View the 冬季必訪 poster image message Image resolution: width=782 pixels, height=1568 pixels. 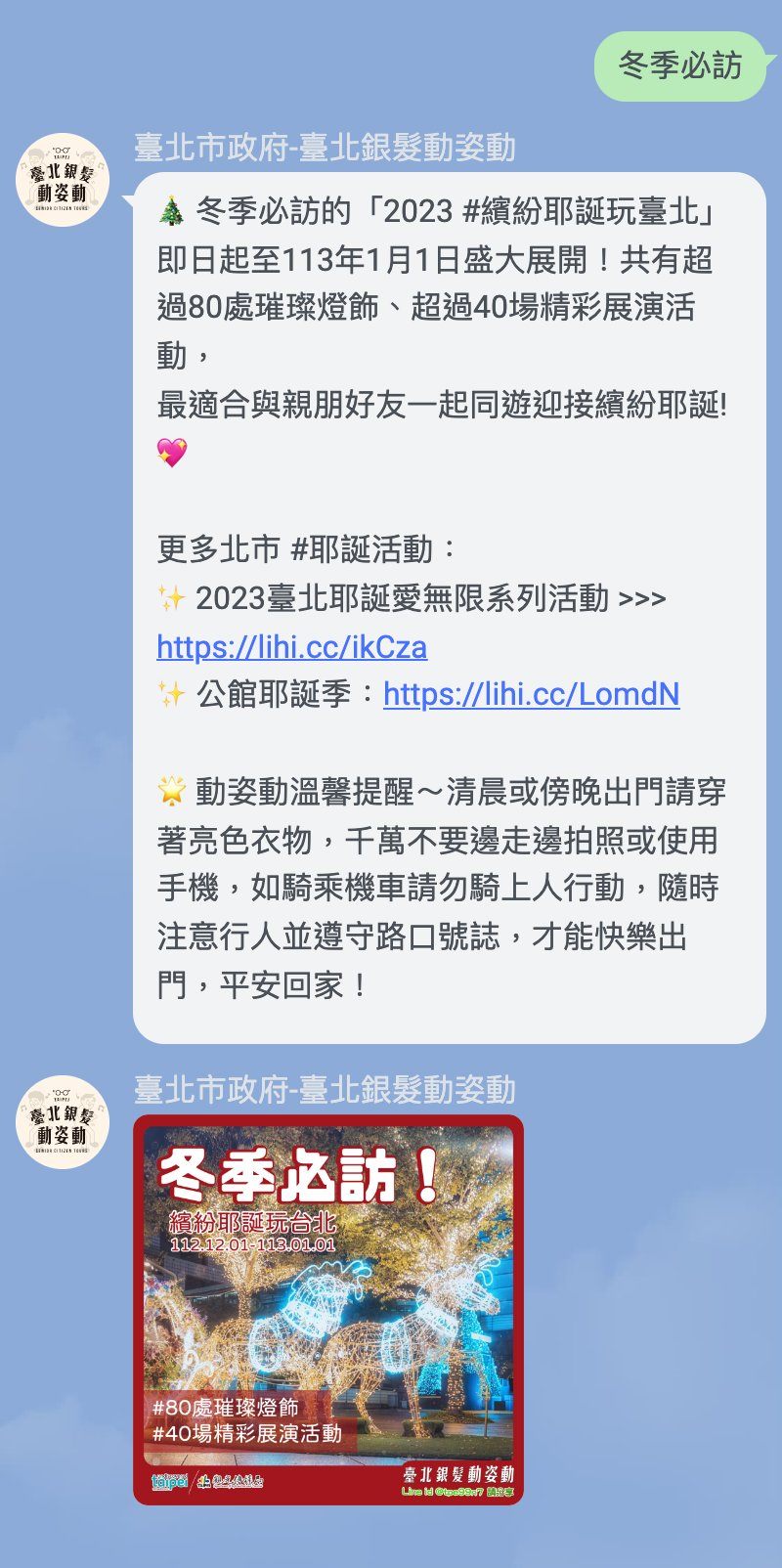[x=328, y=1309]
